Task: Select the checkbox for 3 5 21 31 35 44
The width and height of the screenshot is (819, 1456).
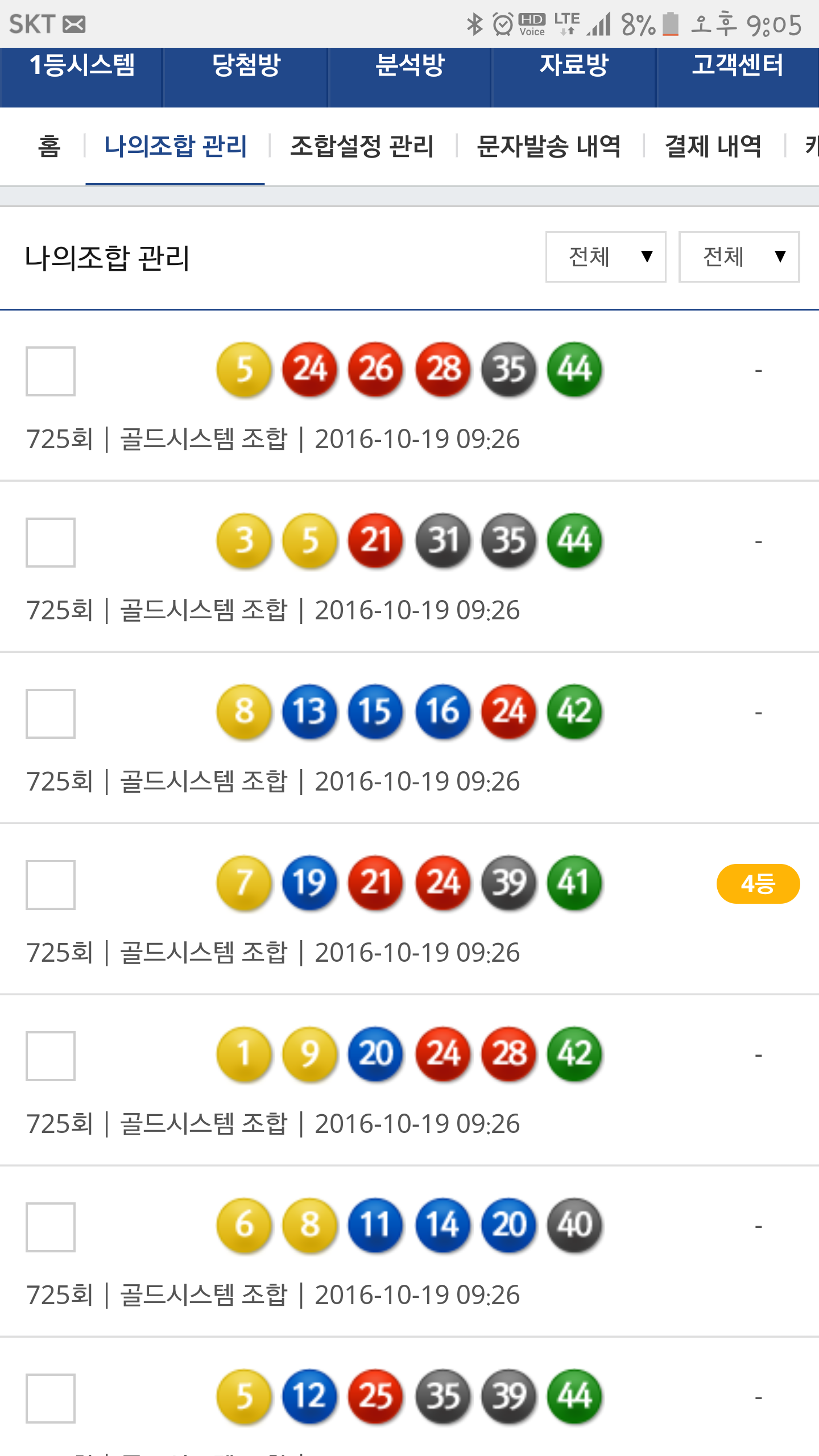Action: coord(51,543)
